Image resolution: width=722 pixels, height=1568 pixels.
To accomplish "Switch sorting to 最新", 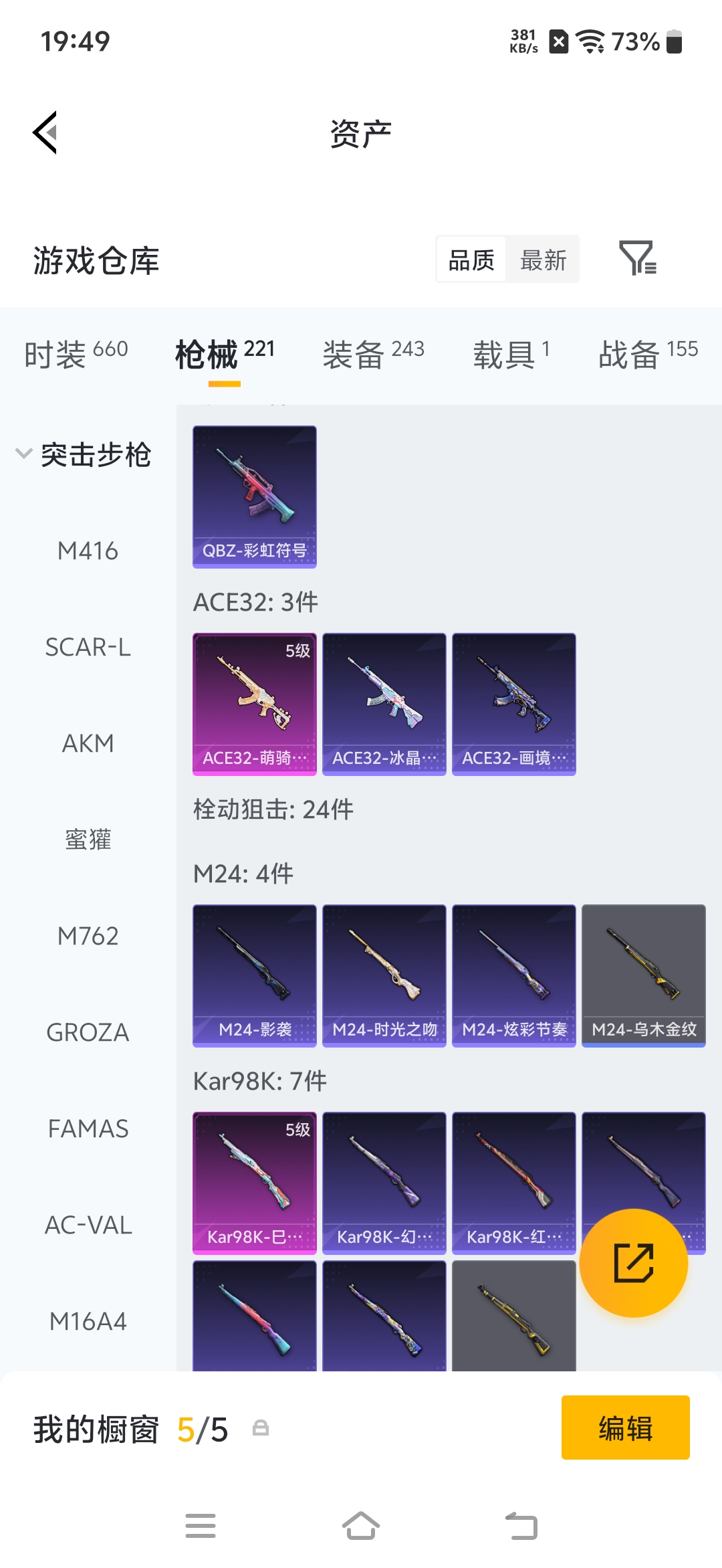I will click(x=543, y=259).
